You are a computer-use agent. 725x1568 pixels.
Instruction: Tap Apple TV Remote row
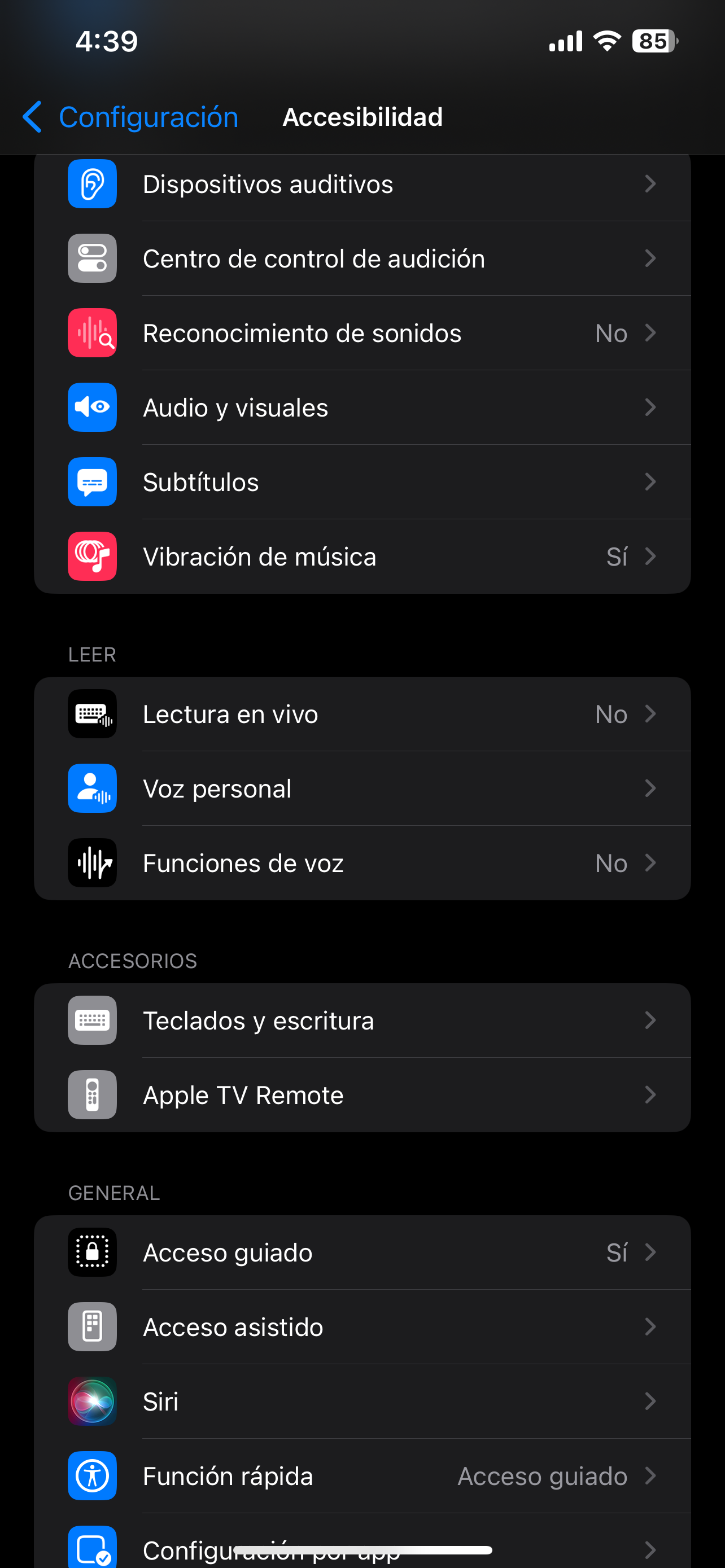362,1095
